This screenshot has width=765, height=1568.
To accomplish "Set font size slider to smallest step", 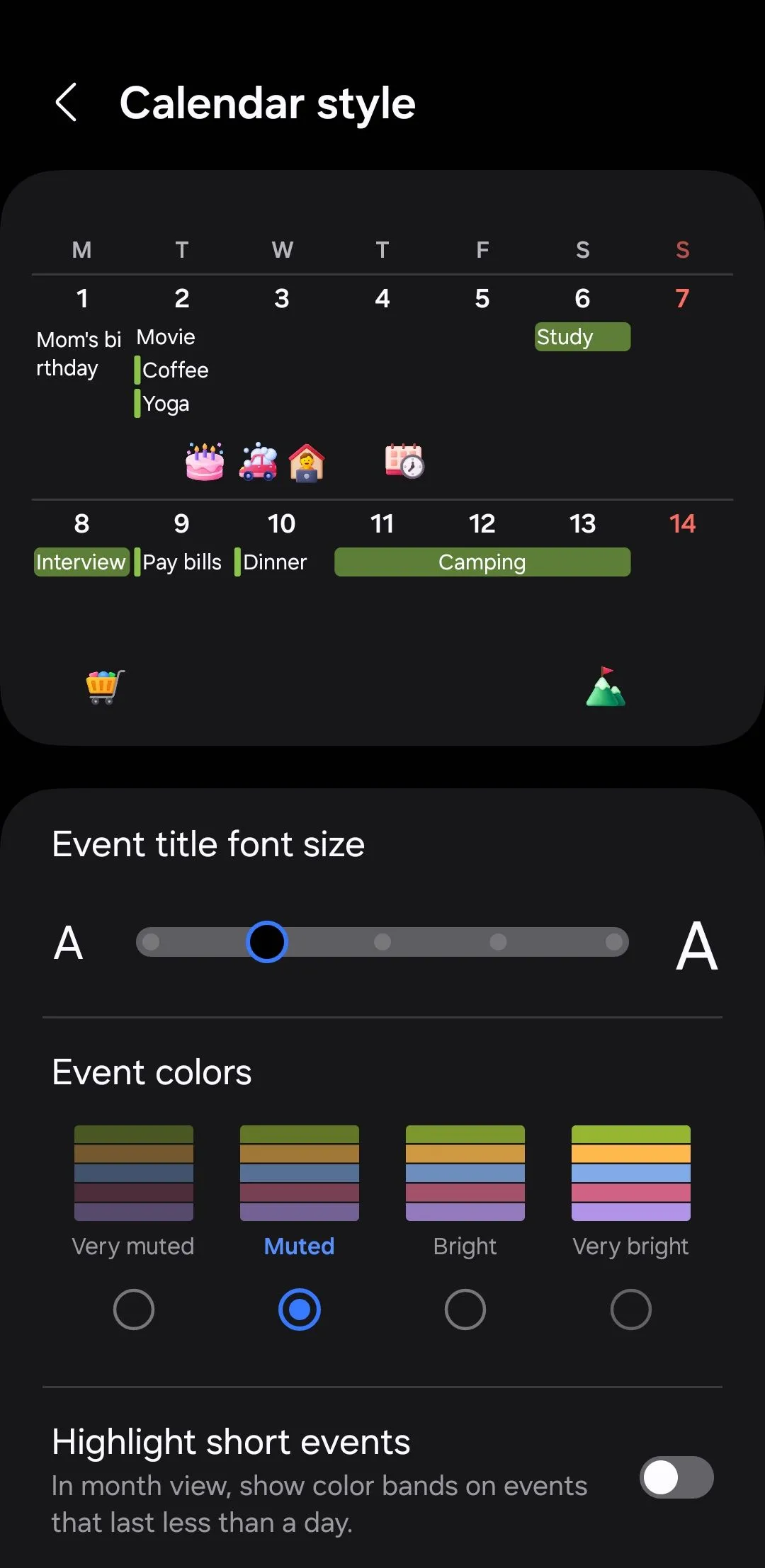I will coord(151,942).
